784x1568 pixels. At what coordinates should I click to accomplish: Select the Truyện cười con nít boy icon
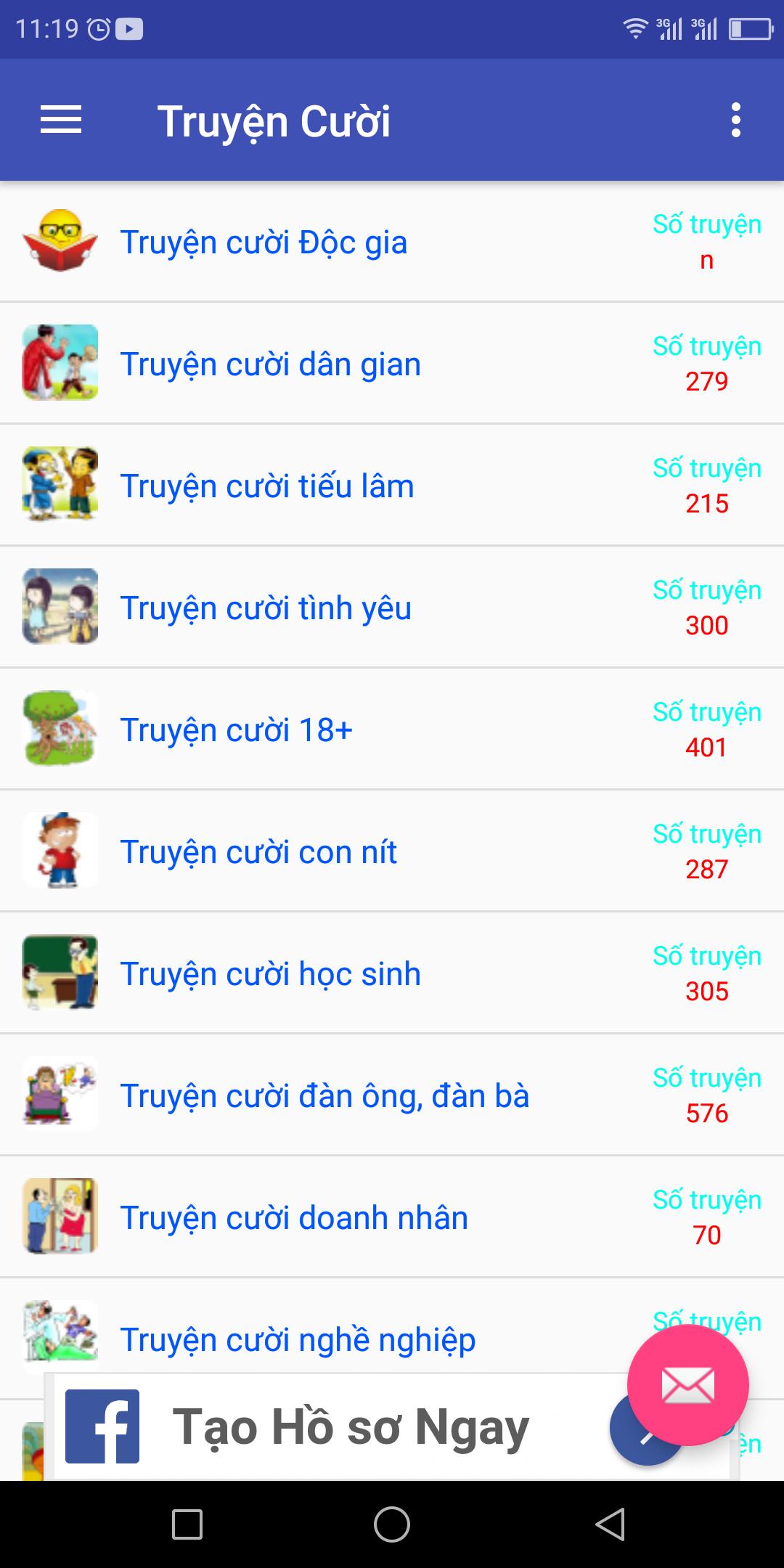[x=60, y=852]
